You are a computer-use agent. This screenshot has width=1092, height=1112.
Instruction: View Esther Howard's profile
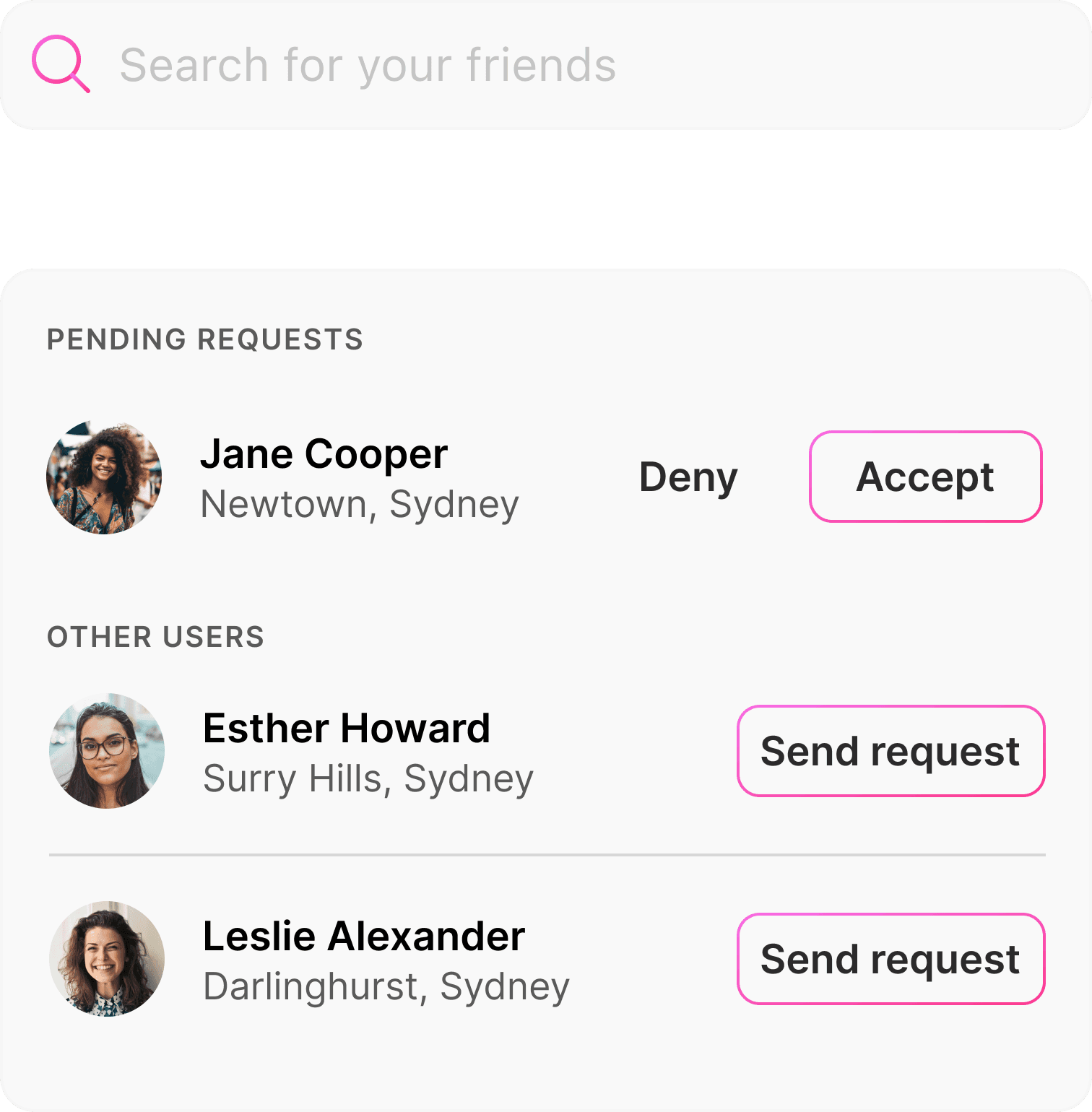pos(346,729)
